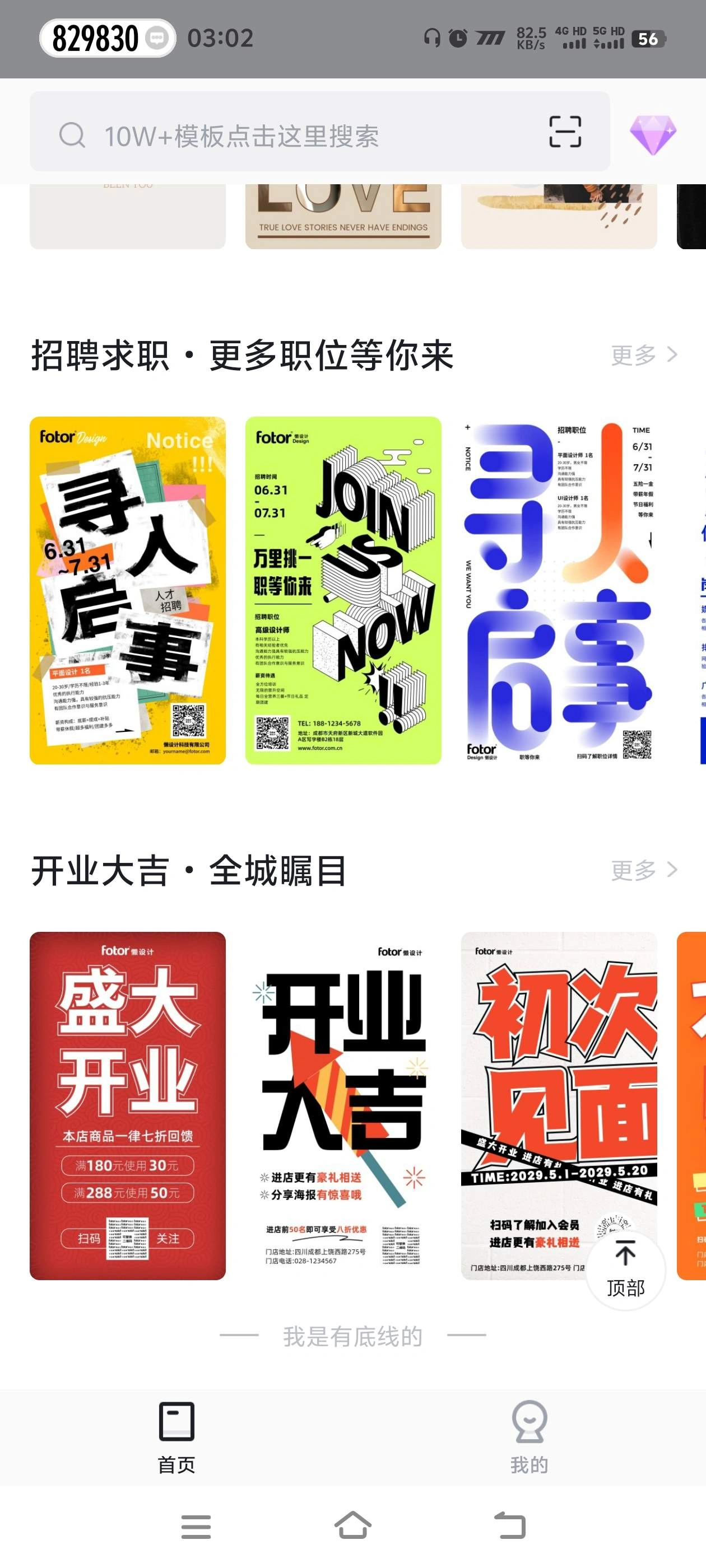View more grand opening templates (开业大吉 更多)
The height and width of the screenshot is (1568, 706).
point(644,870)
